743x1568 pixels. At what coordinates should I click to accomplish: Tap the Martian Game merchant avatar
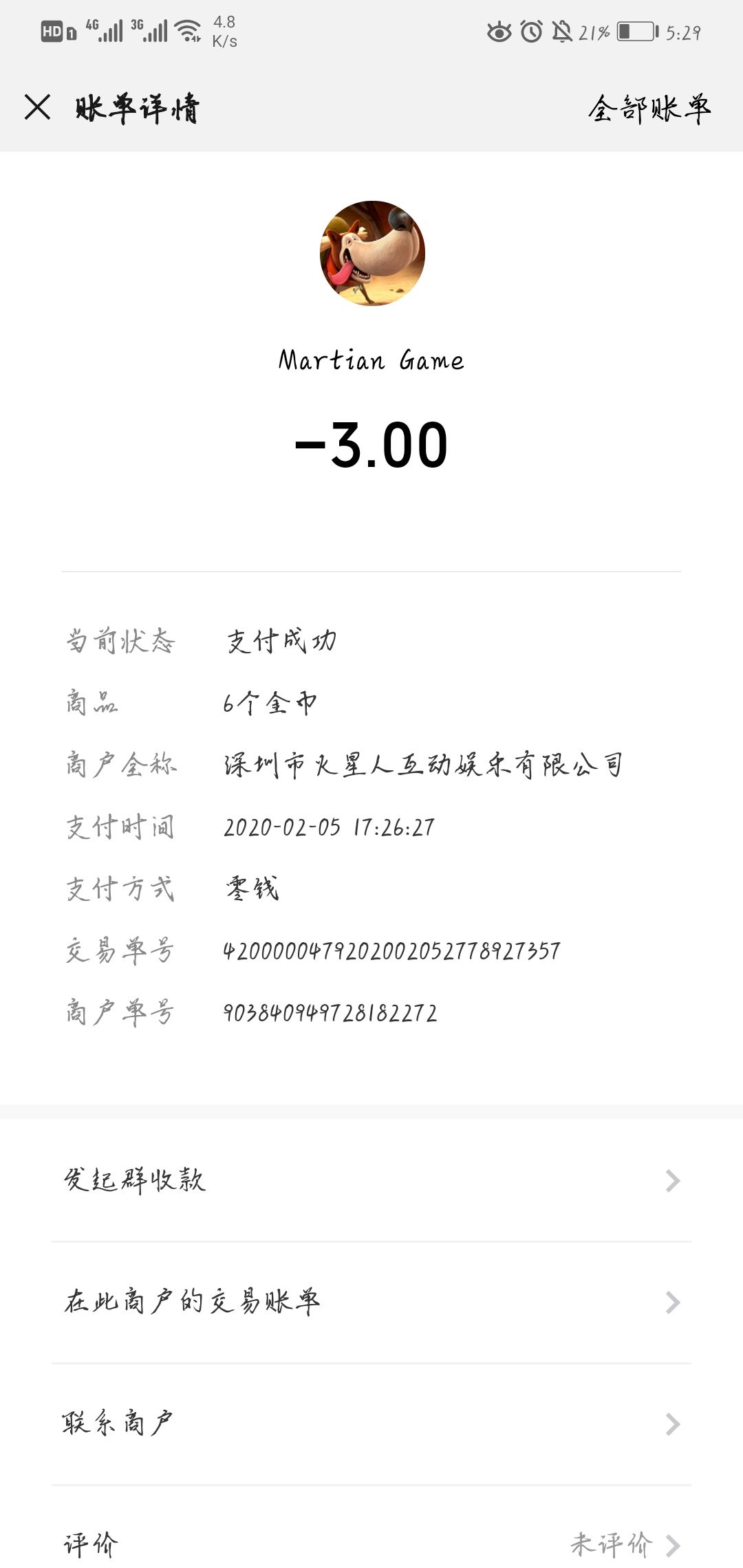tap(371, 253)
